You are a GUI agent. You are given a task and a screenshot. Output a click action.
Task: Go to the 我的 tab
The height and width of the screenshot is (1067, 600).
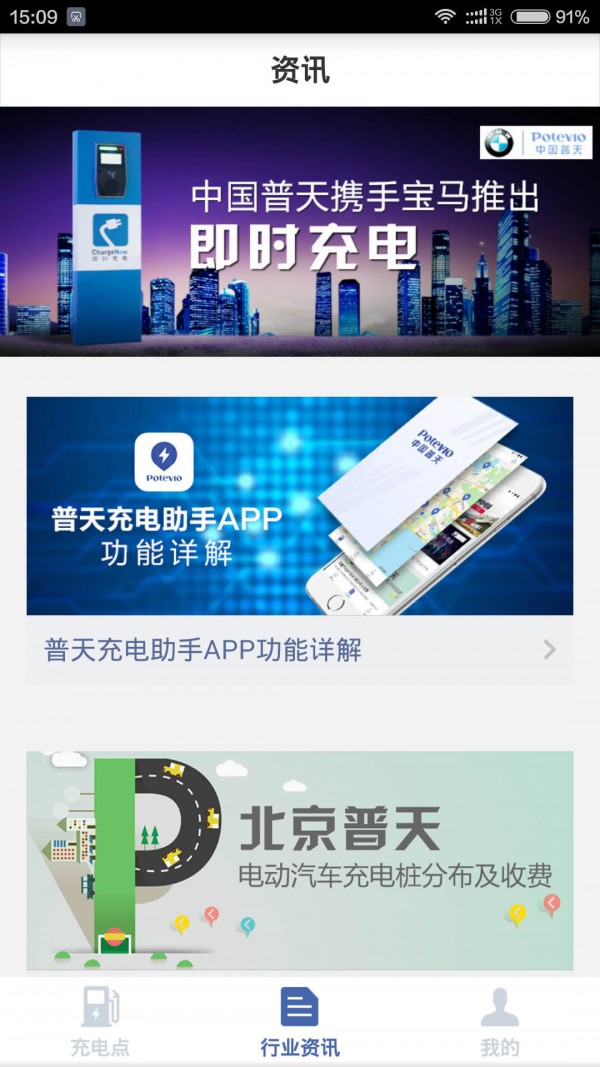coord(500,1020)
